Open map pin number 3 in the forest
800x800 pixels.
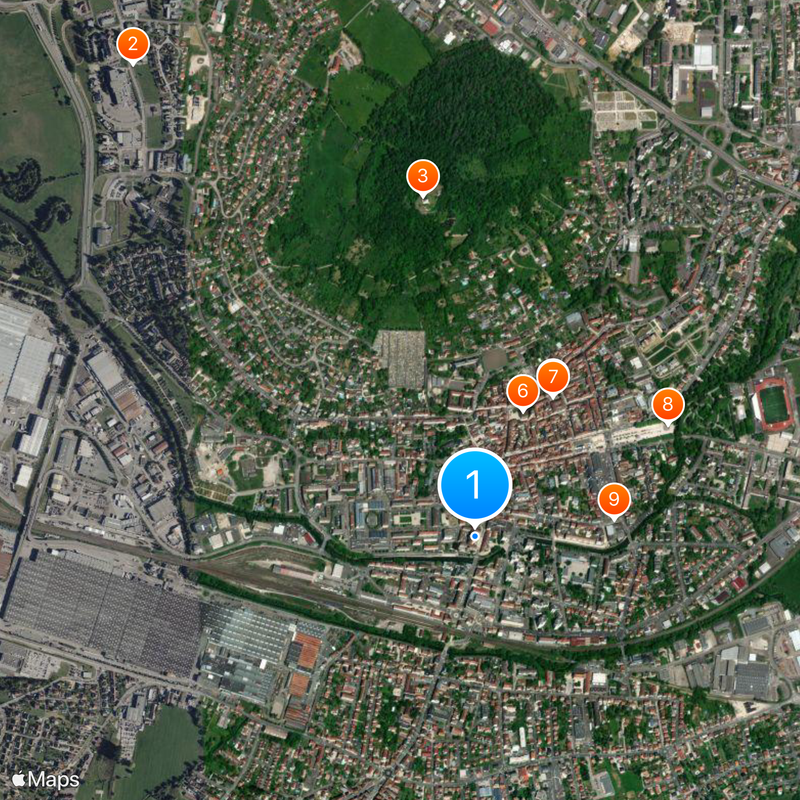coord(423,177)
